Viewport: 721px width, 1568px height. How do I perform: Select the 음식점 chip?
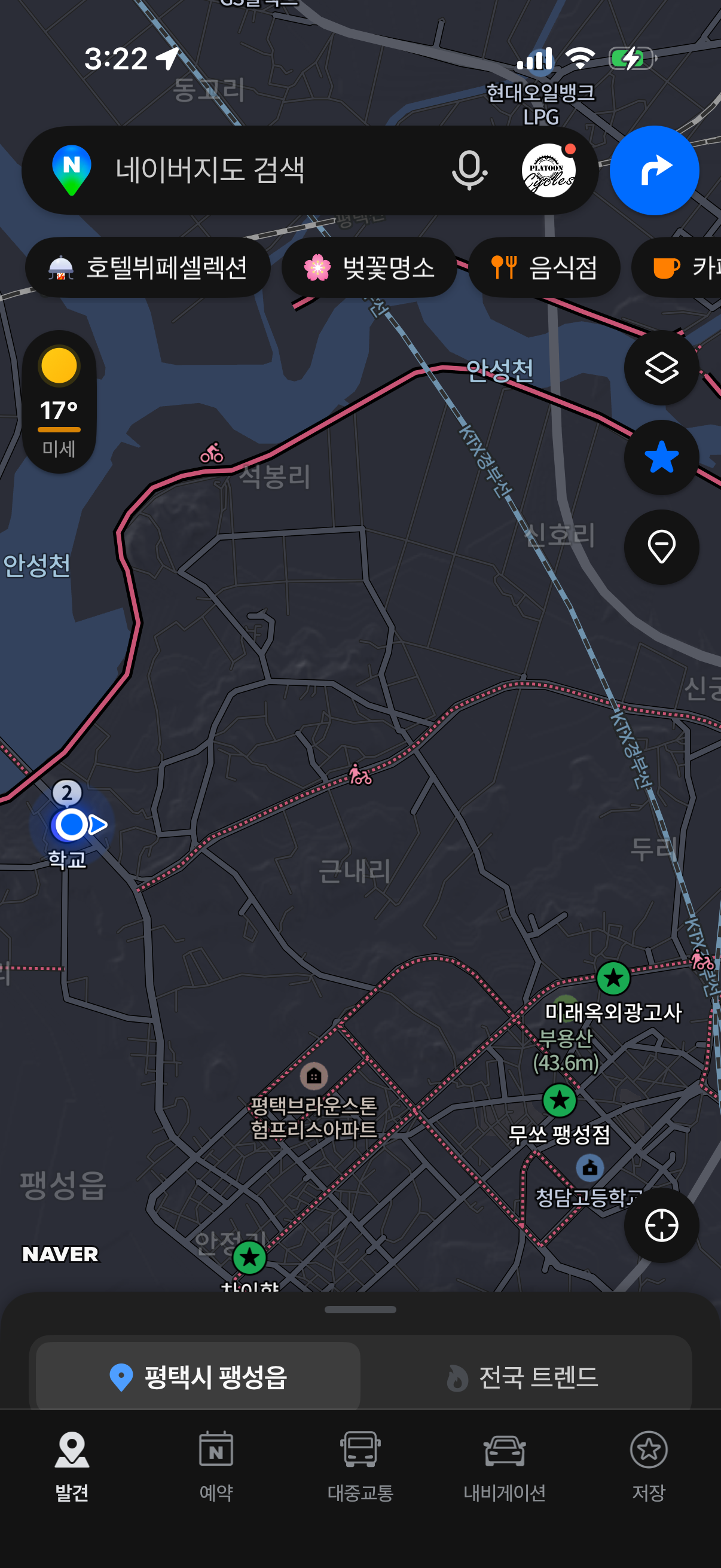pyautogui.click(x=544, y=267)
